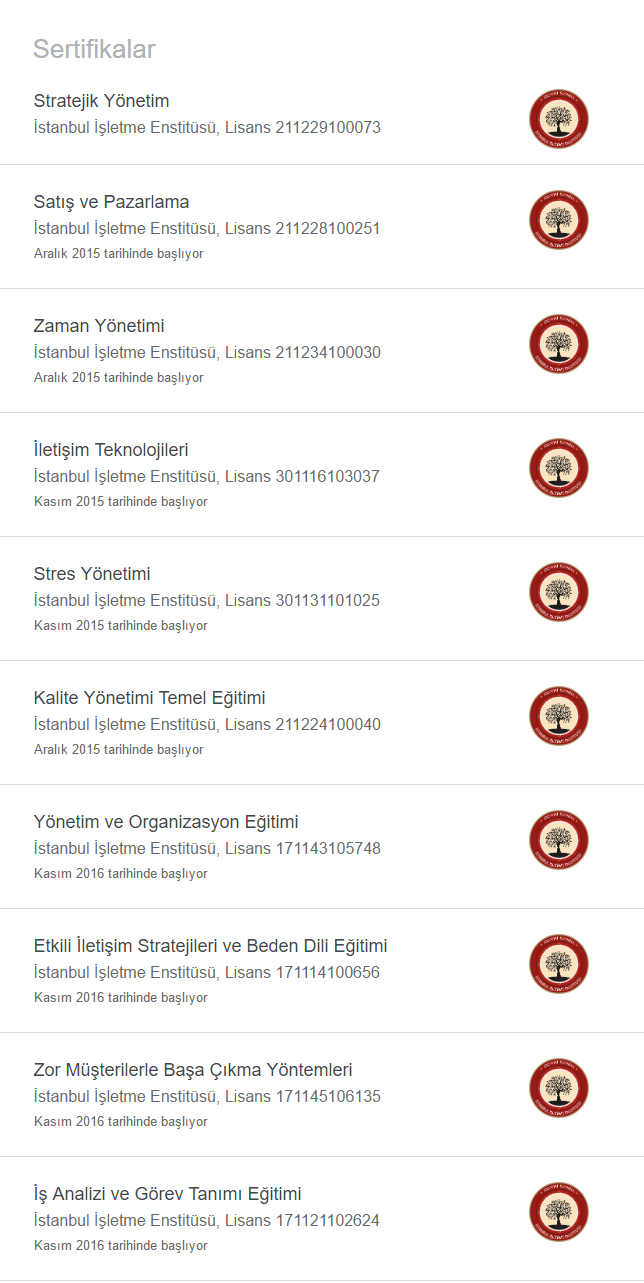
Task: Open Etkili İletişim Stratejileri ve Beden Dili Eğitimi
Action: (x=210, y=946)
